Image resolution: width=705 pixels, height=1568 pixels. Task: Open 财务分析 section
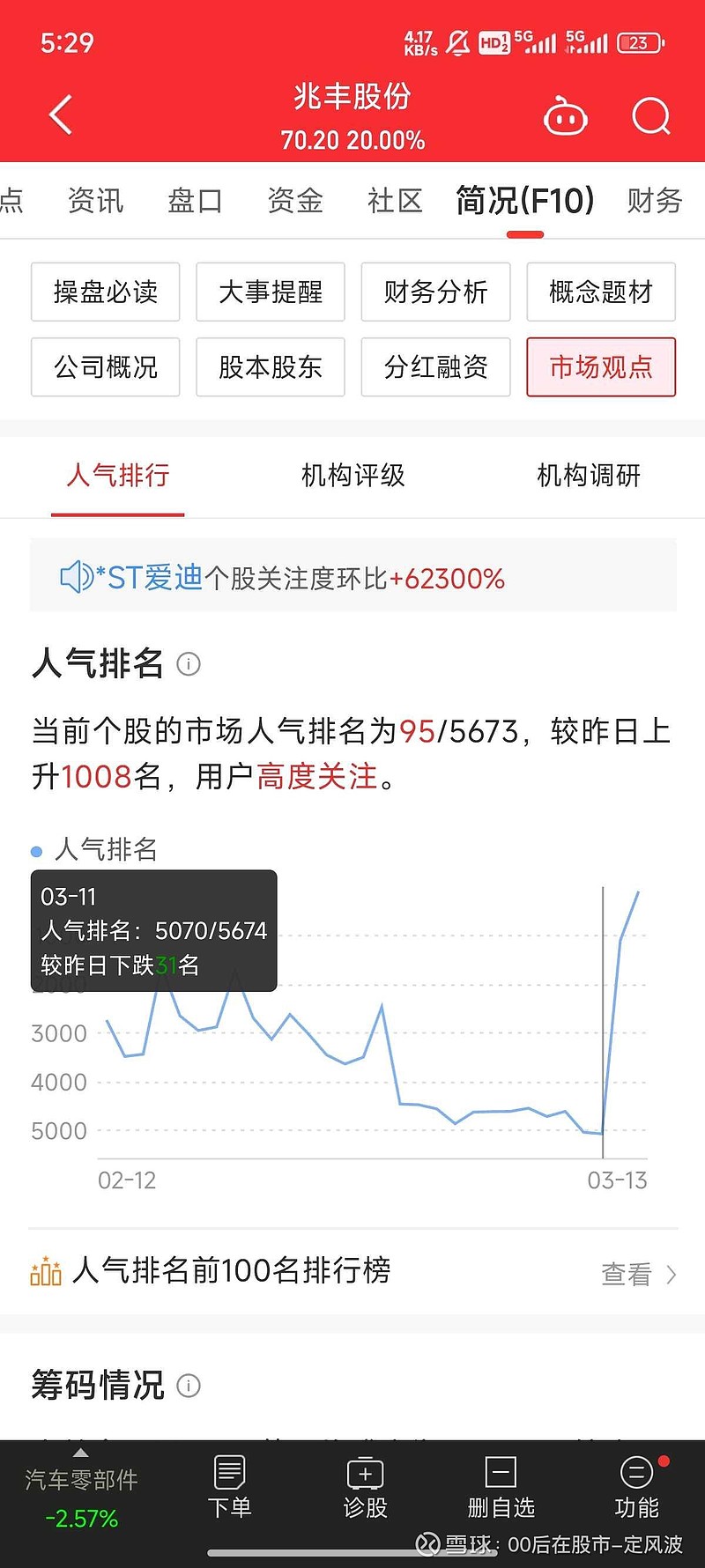(x=436, y=292)
